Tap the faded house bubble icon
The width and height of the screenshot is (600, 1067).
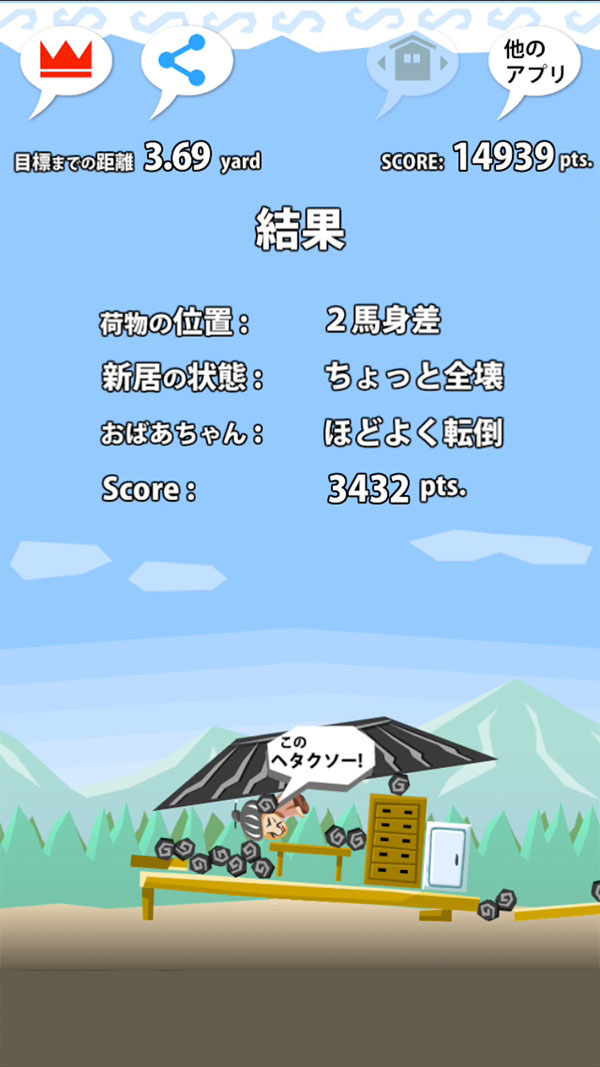(411, 62)
